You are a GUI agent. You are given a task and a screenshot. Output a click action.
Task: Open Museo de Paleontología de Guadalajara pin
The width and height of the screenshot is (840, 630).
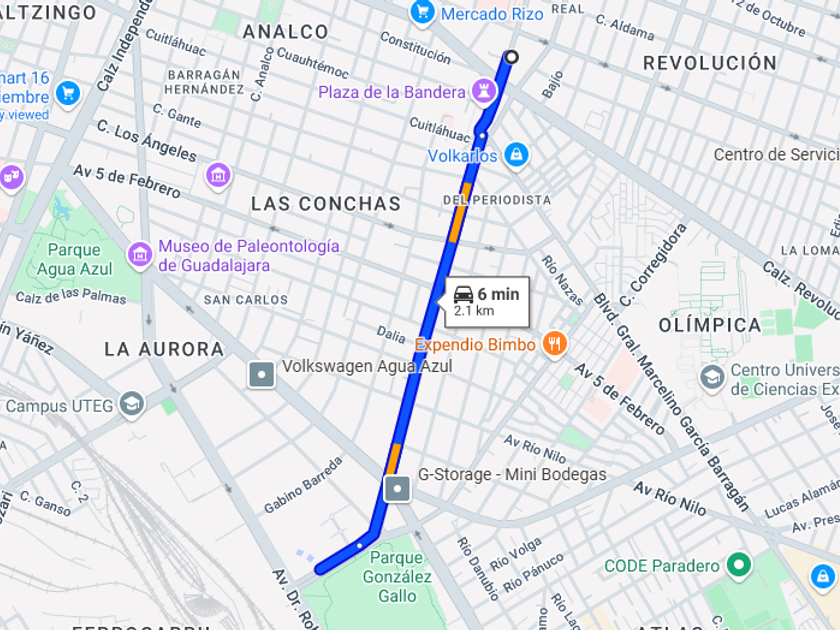point(140,255)
